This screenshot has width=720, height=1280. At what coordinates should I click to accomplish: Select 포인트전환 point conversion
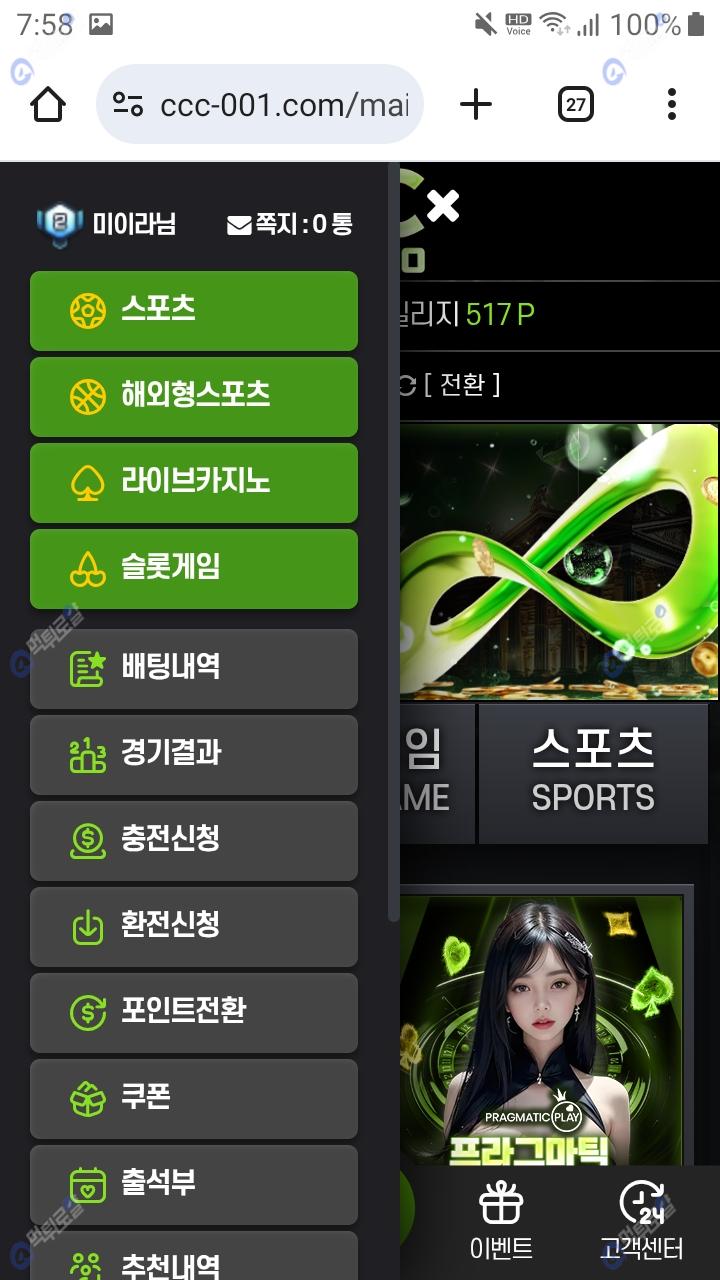pyautogui.click(x=194, y=1013)
